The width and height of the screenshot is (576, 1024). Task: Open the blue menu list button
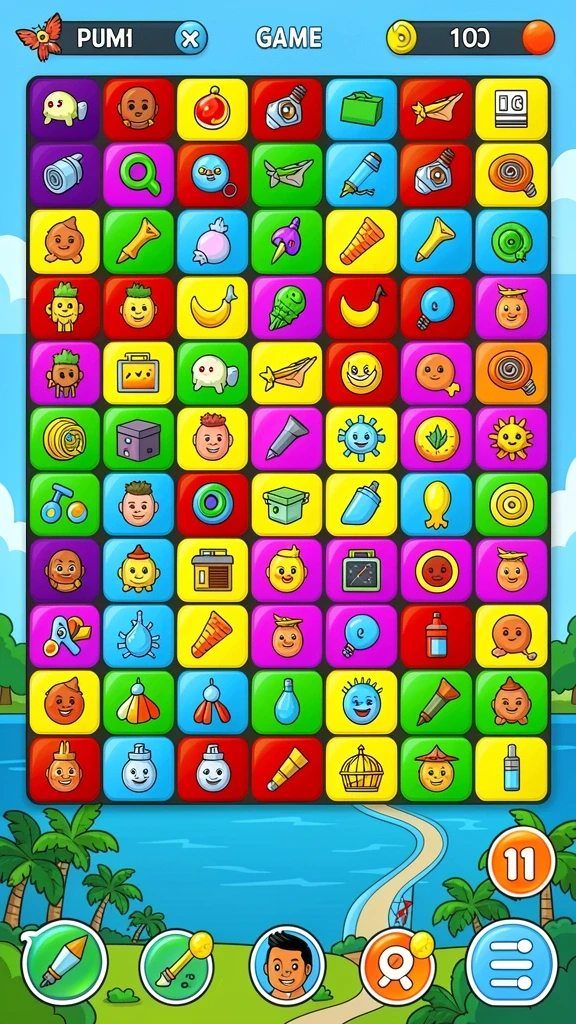point(513,963)
